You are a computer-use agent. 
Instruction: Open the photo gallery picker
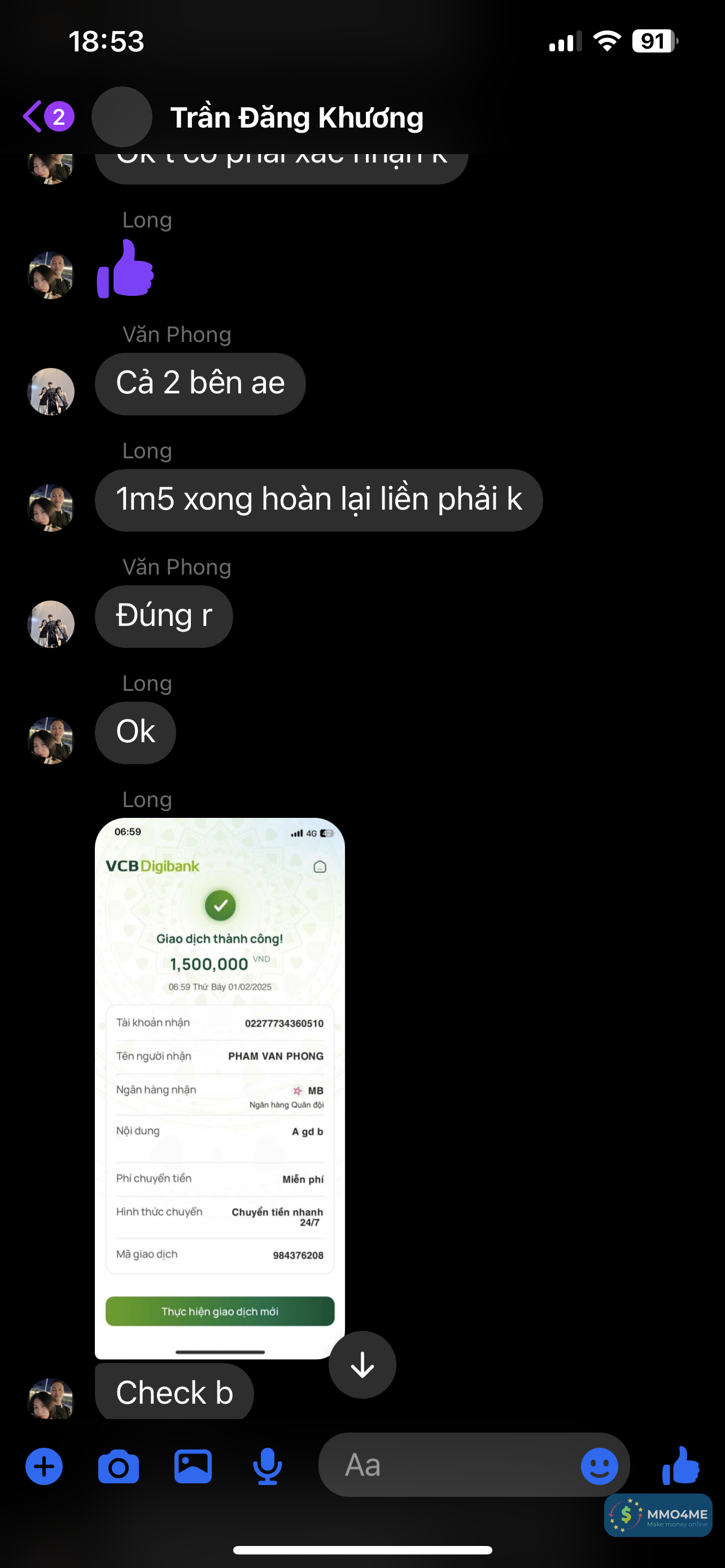coord(193,1466)
